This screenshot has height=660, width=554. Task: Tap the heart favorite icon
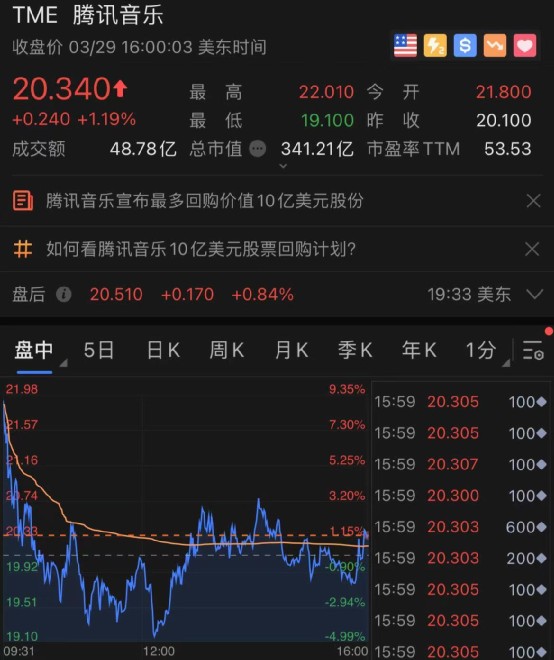click(x=525, y=45)
